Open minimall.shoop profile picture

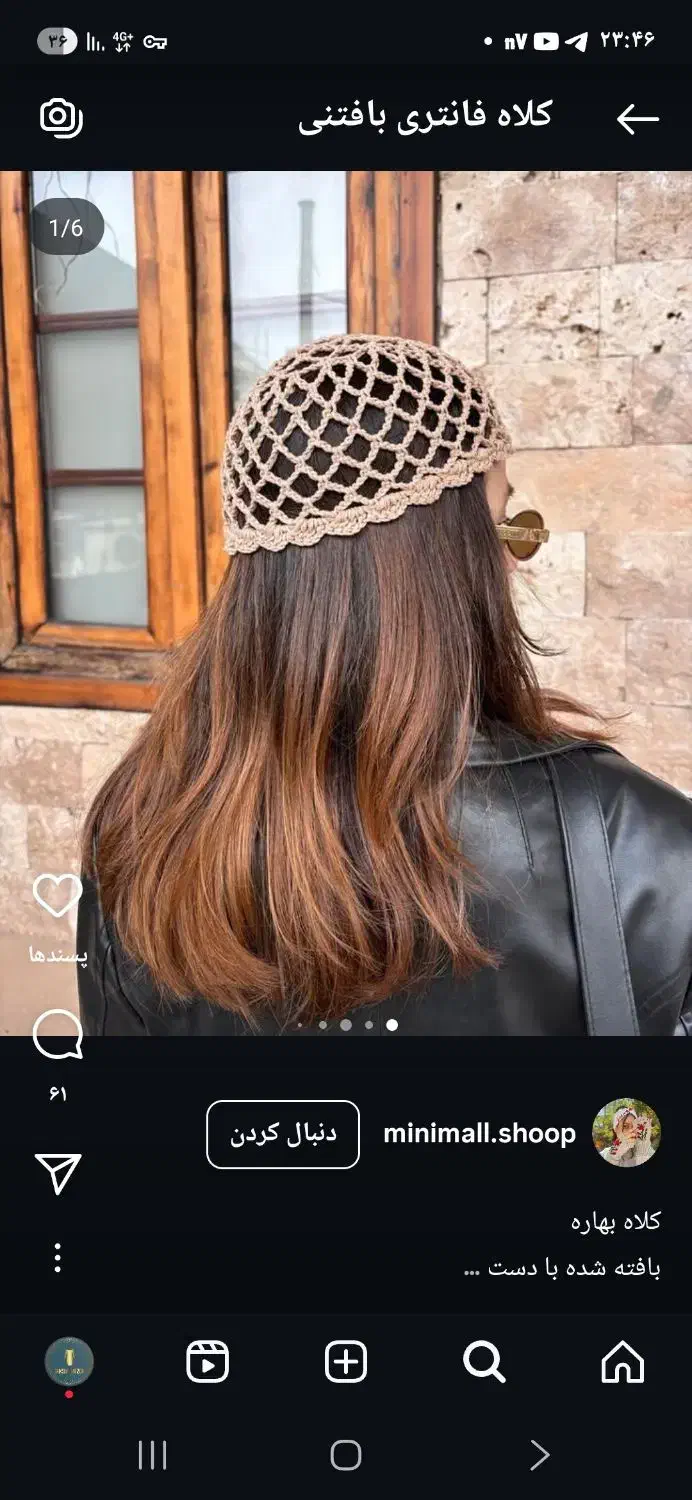pyautogui.click(x=626, y=1133)
